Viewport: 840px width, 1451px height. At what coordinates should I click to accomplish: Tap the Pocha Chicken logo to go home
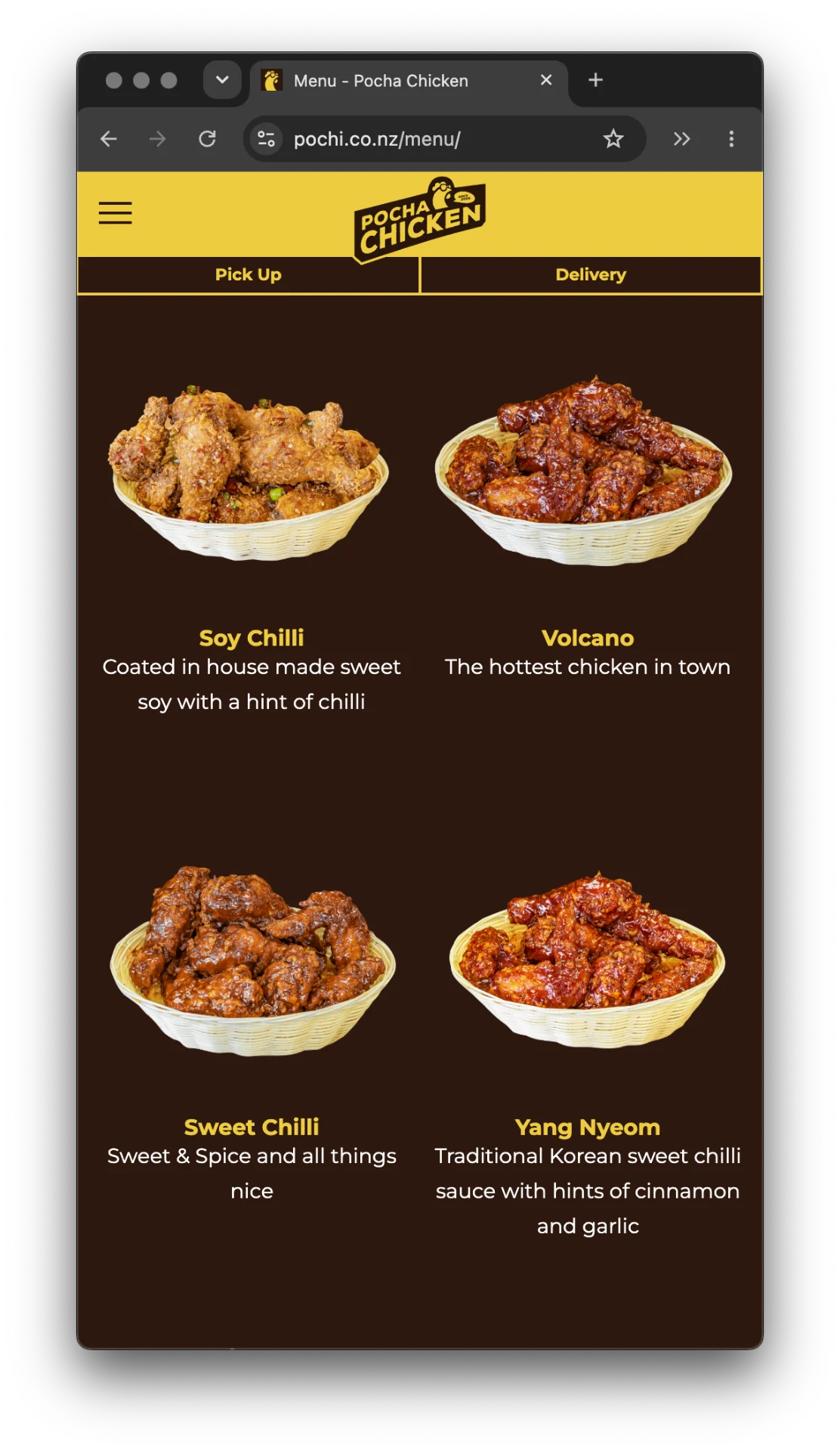click(x=420, y=219)
